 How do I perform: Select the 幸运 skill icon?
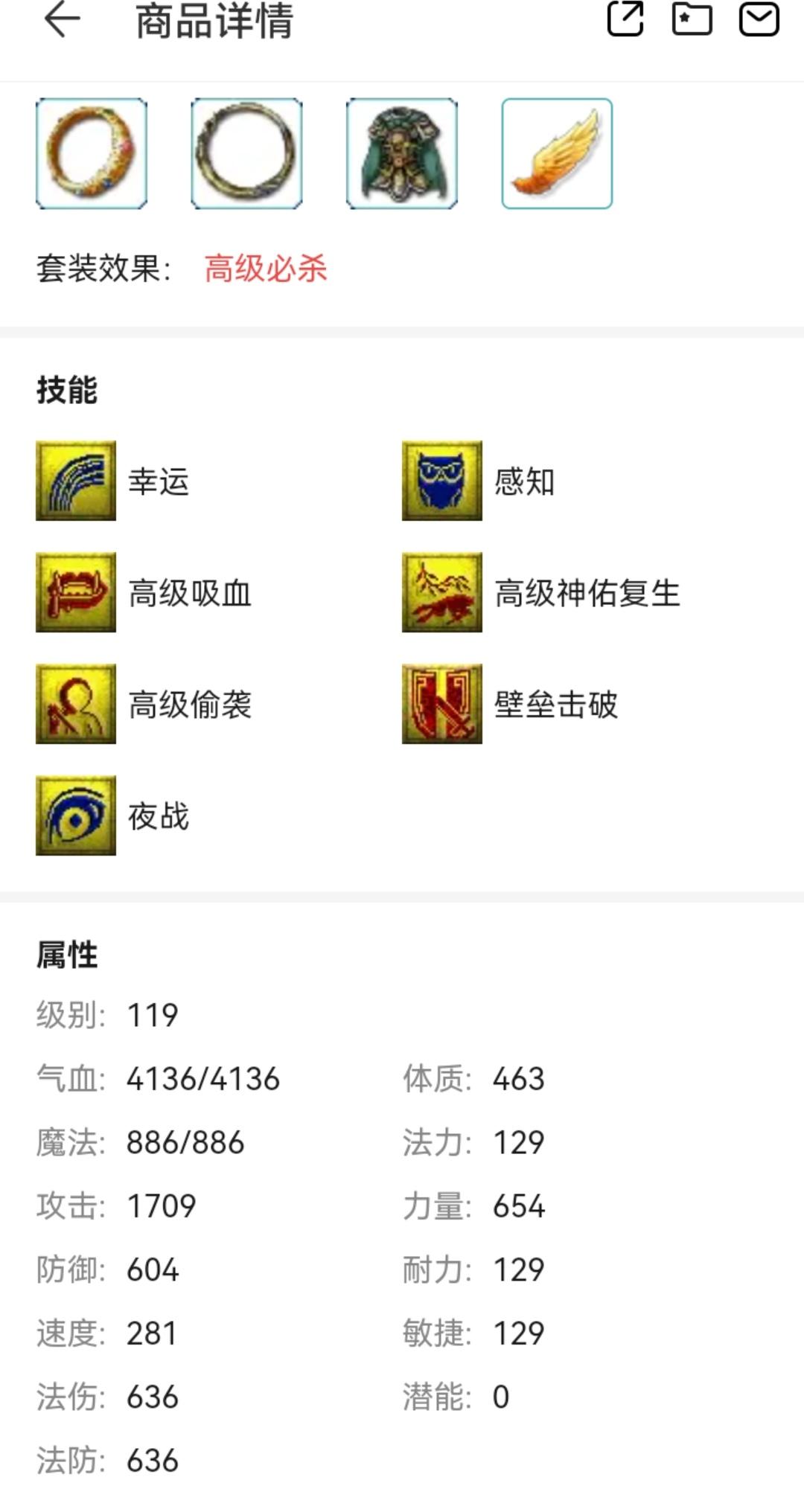76,481
